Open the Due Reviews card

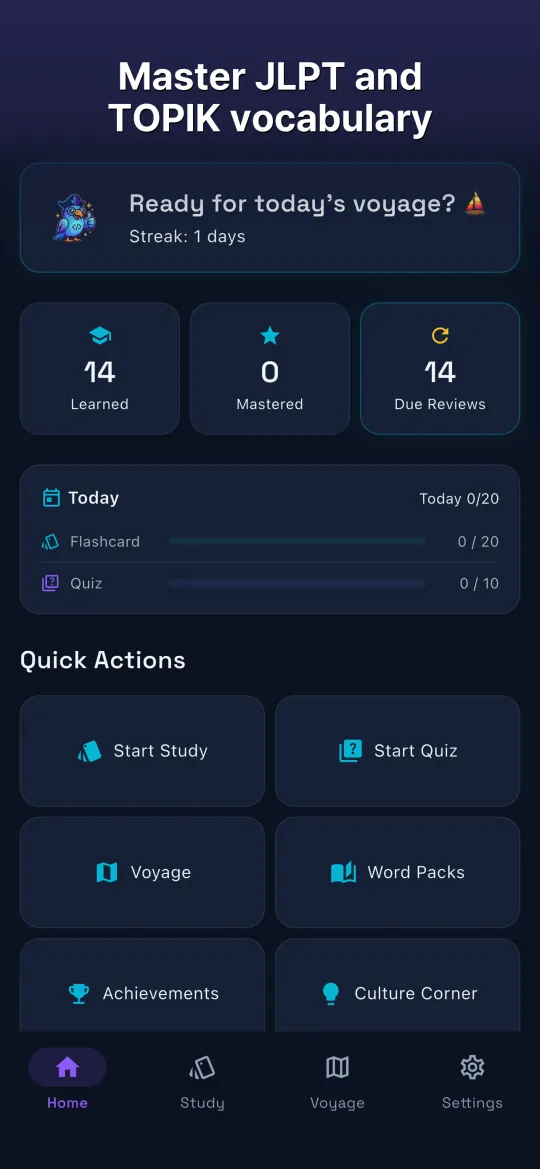coord(440,368)
